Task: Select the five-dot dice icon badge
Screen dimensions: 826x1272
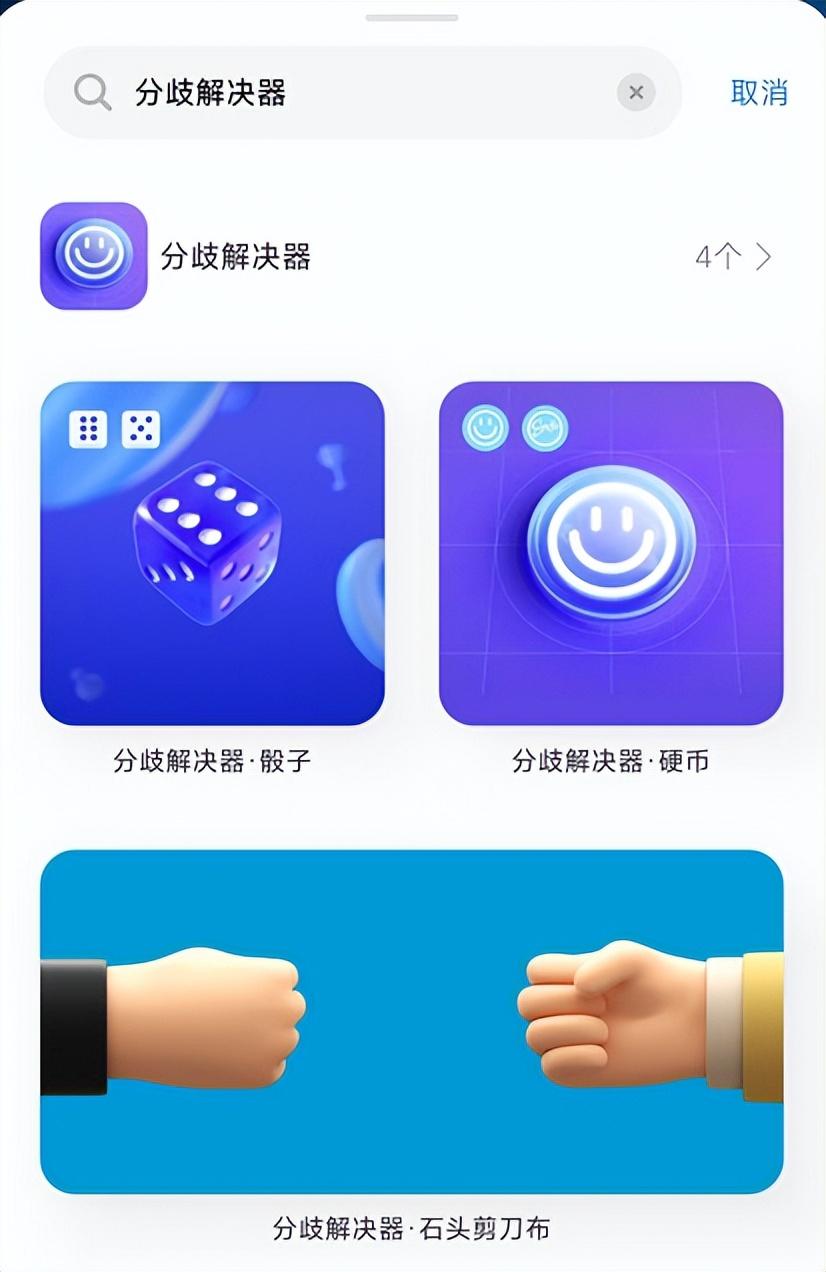Action: (143, 427)
